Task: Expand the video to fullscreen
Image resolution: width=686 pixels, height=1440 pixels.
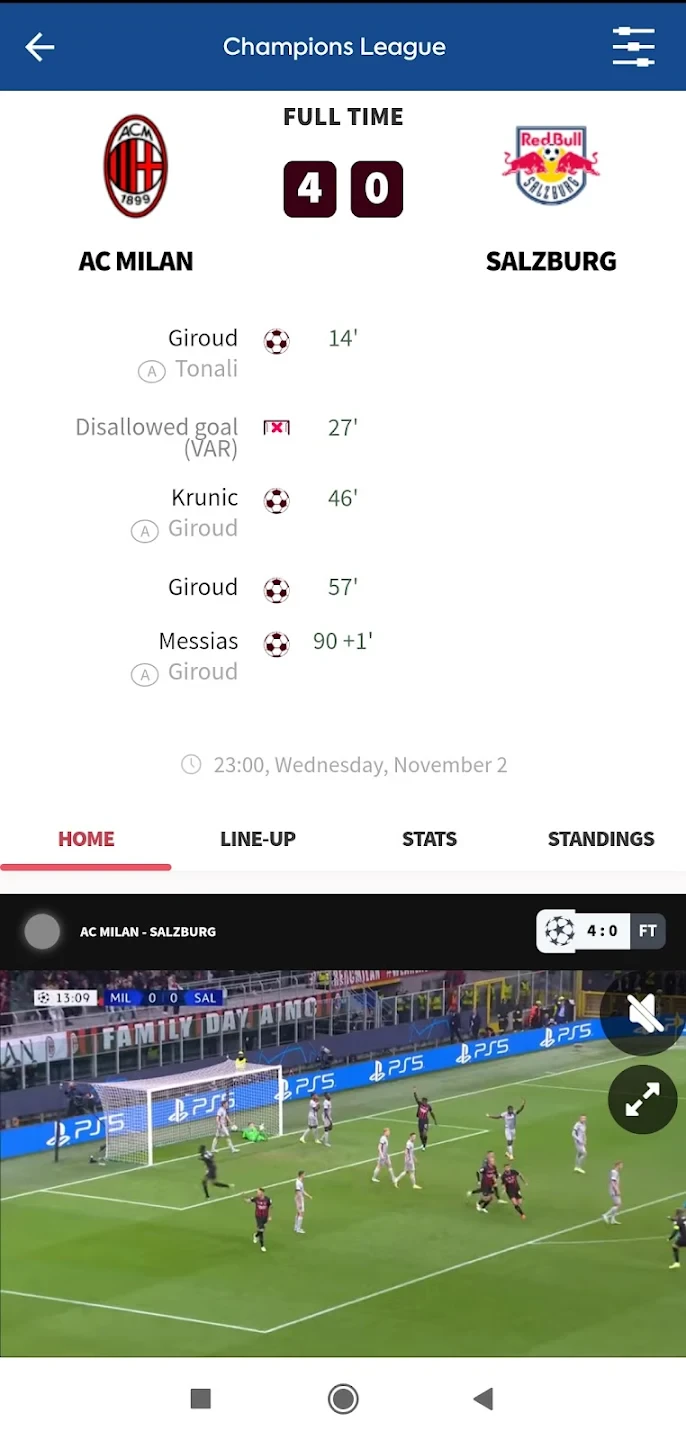Action: pyautogui.click(x=642, y=1099)
